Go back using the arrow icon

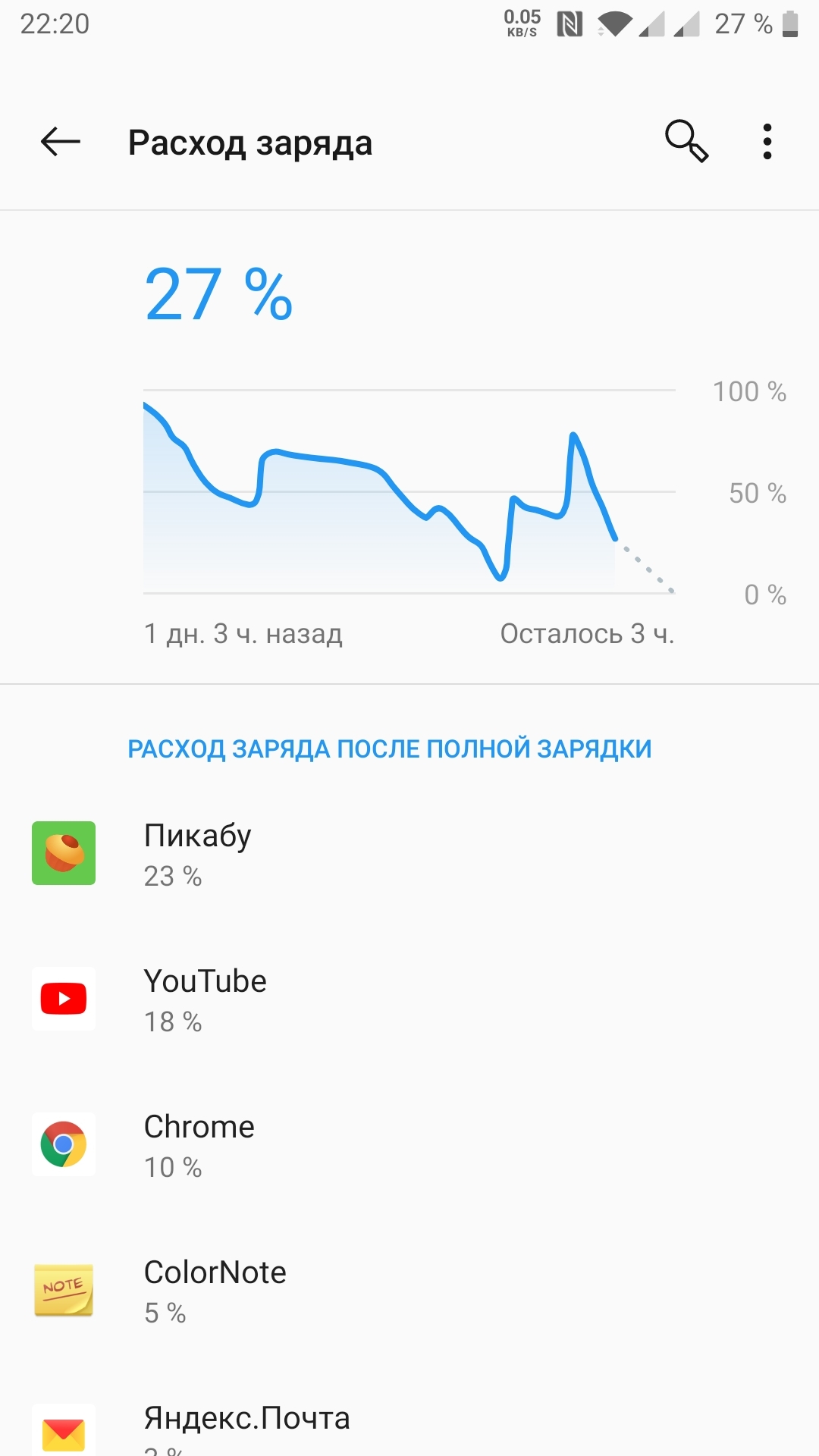pyautogui.click(x=61, y=142)
